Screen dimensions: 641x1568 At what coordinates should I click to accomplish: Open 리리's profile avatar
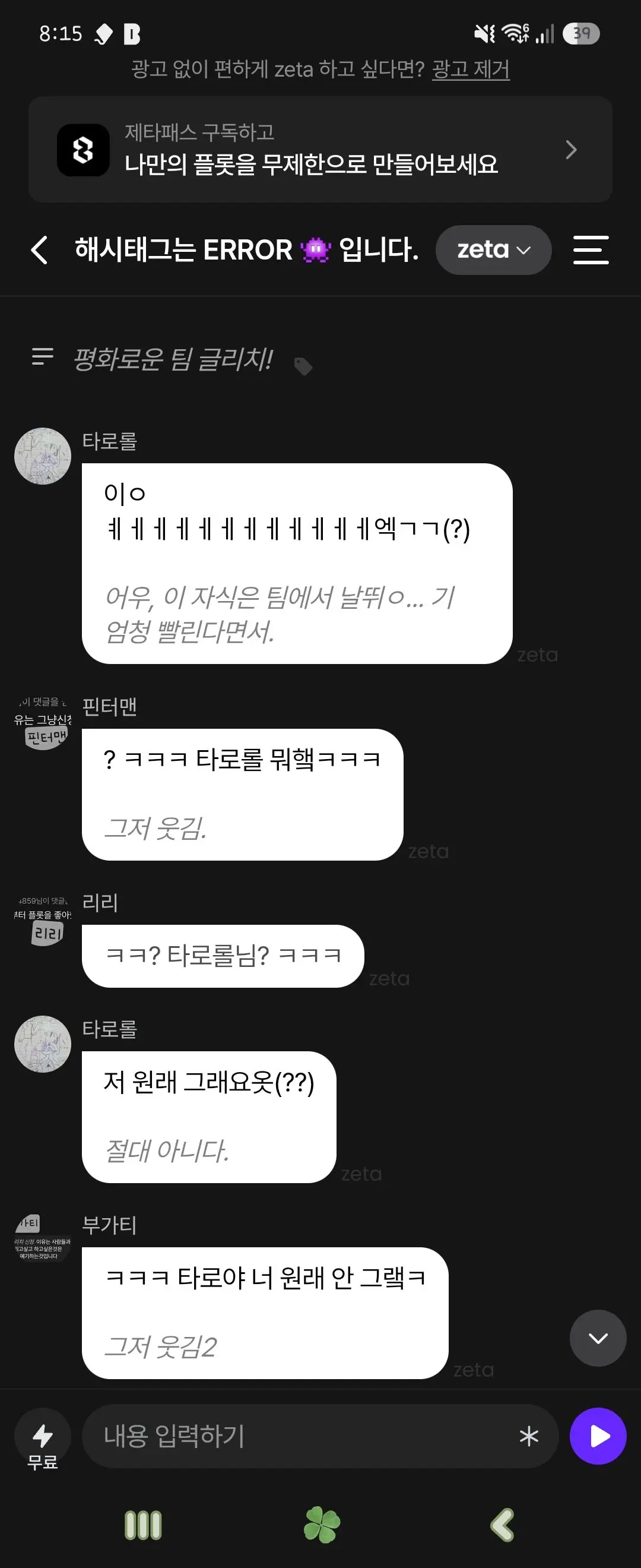point(43,920)
